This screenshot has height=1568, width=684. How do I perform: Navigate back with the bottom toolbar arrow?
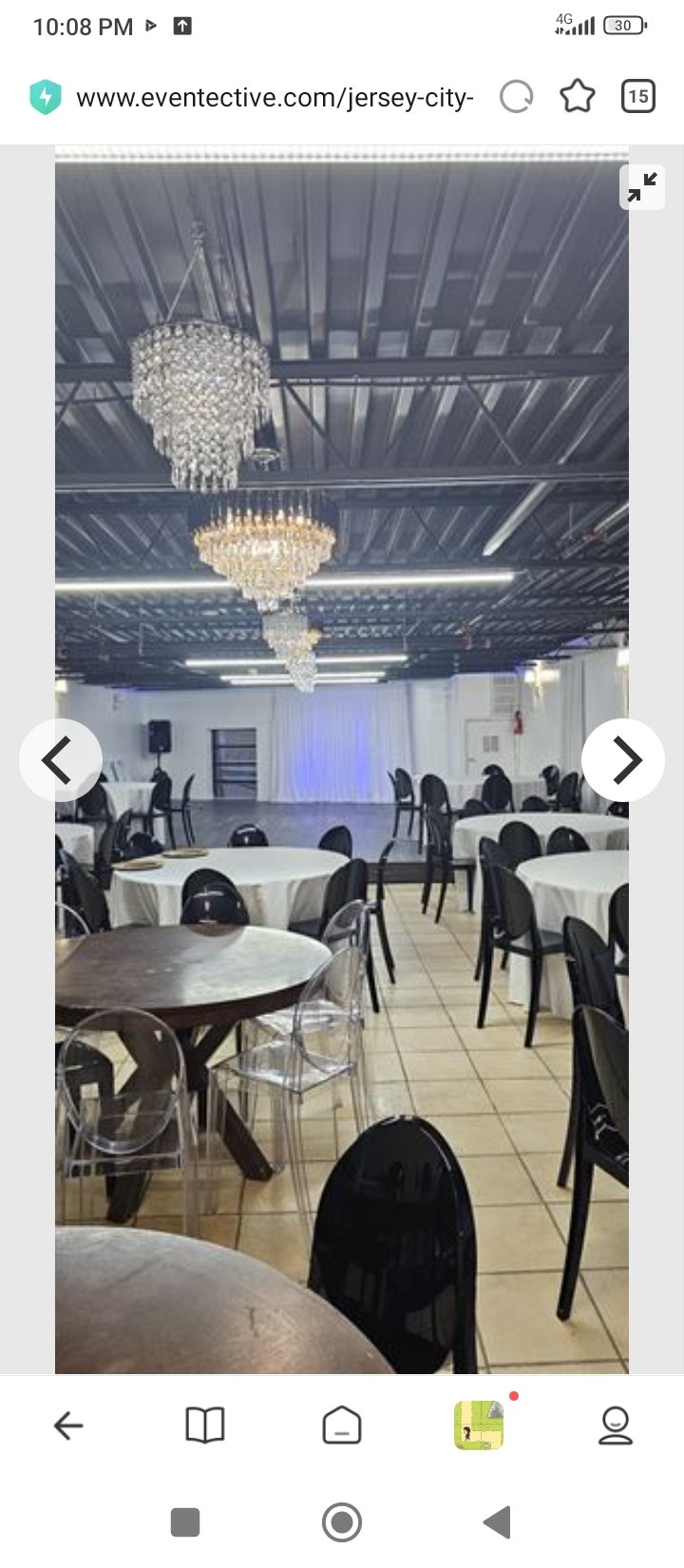click(66, 1425)
